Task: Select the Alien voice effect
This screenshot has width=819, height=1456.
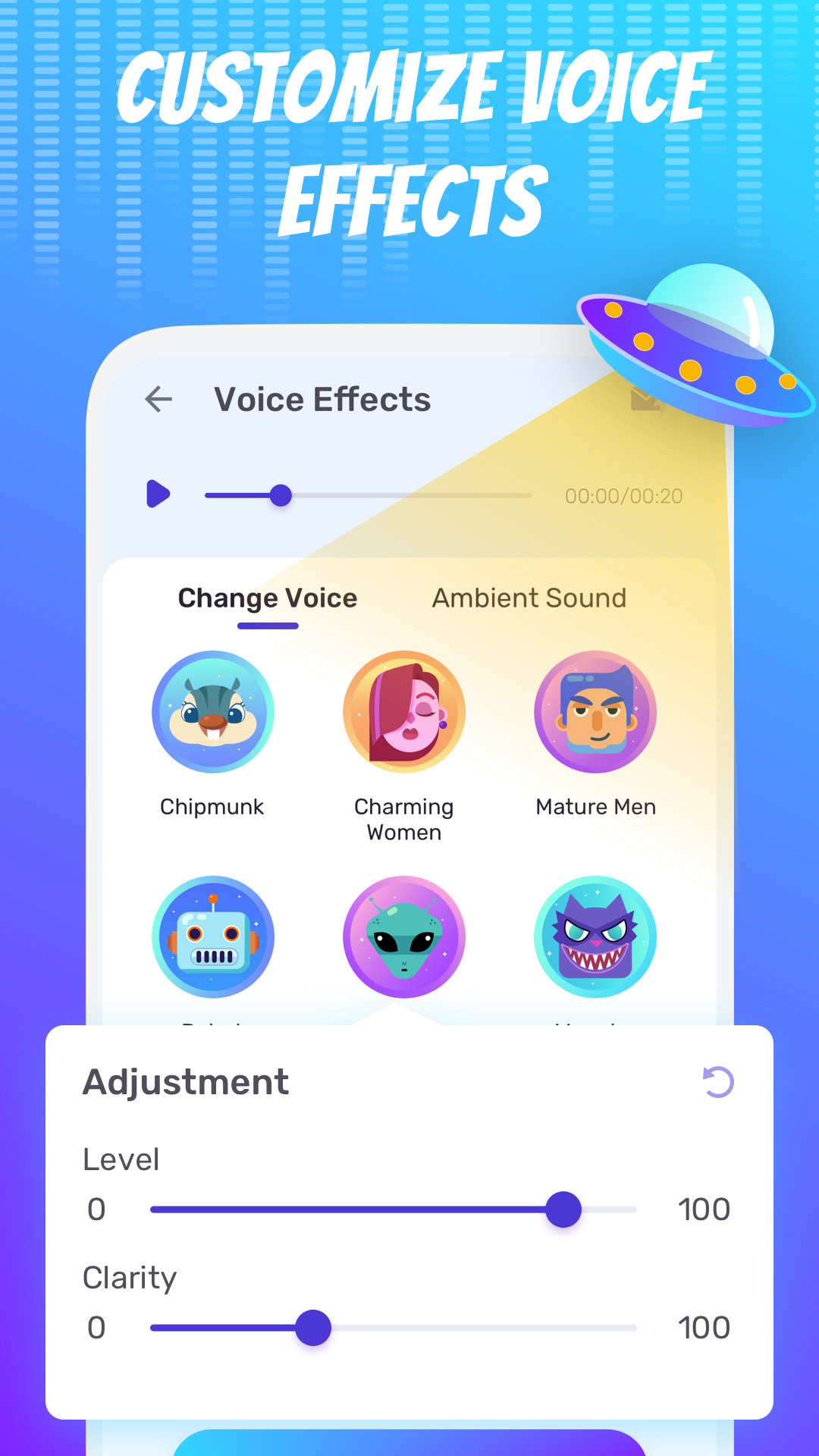Action: coord(404,938)
